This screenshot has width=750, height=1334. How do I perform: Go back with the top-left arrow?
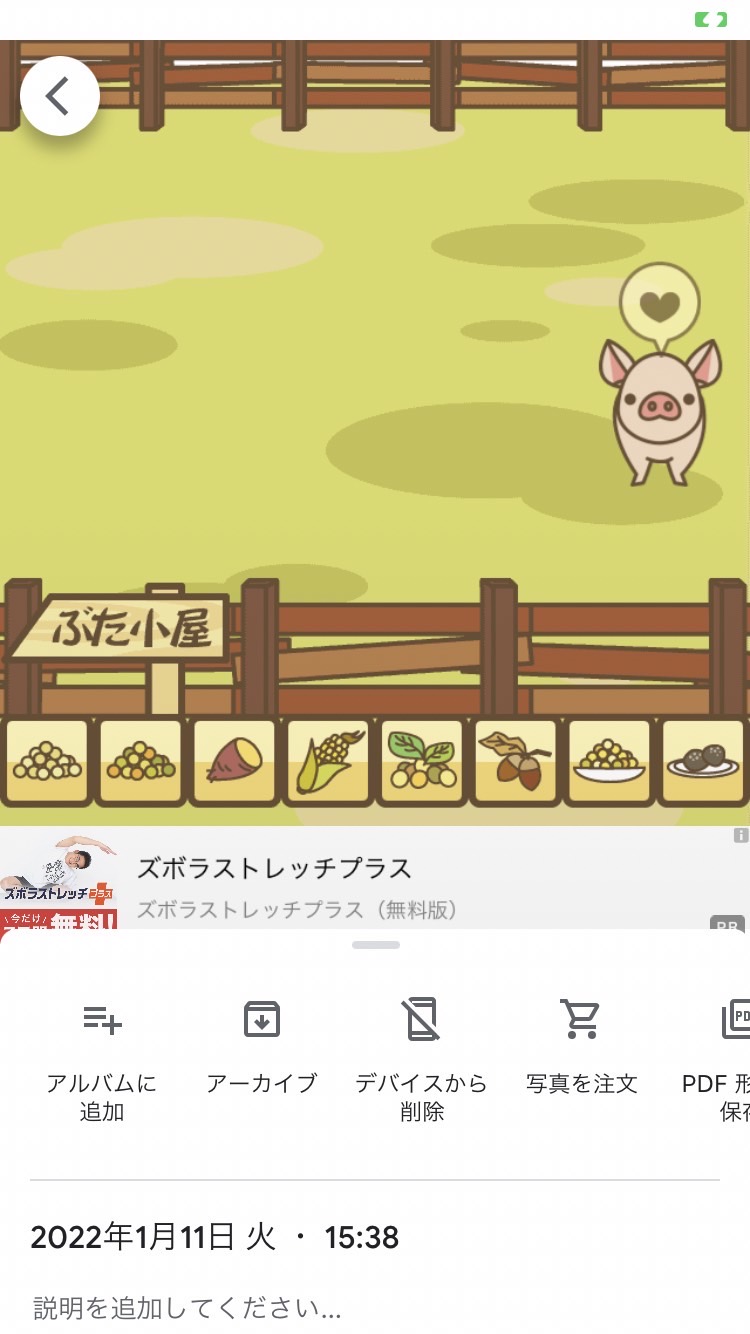[x=60, y=96]
